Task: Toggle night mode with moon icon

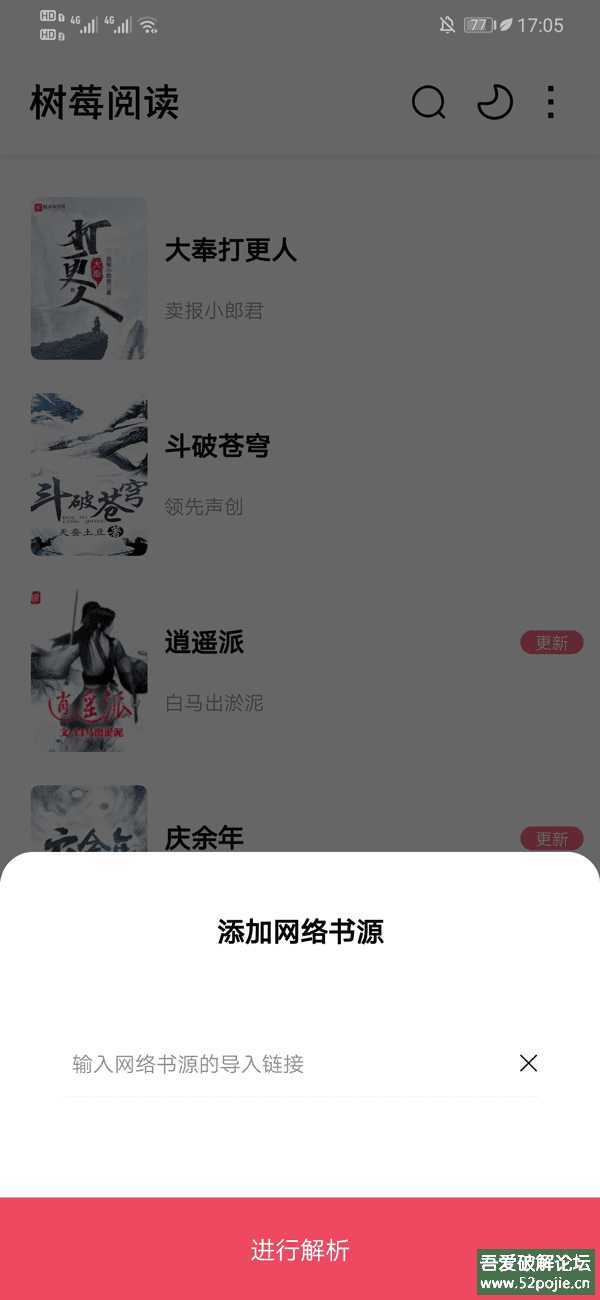Action: click(494, 102)
